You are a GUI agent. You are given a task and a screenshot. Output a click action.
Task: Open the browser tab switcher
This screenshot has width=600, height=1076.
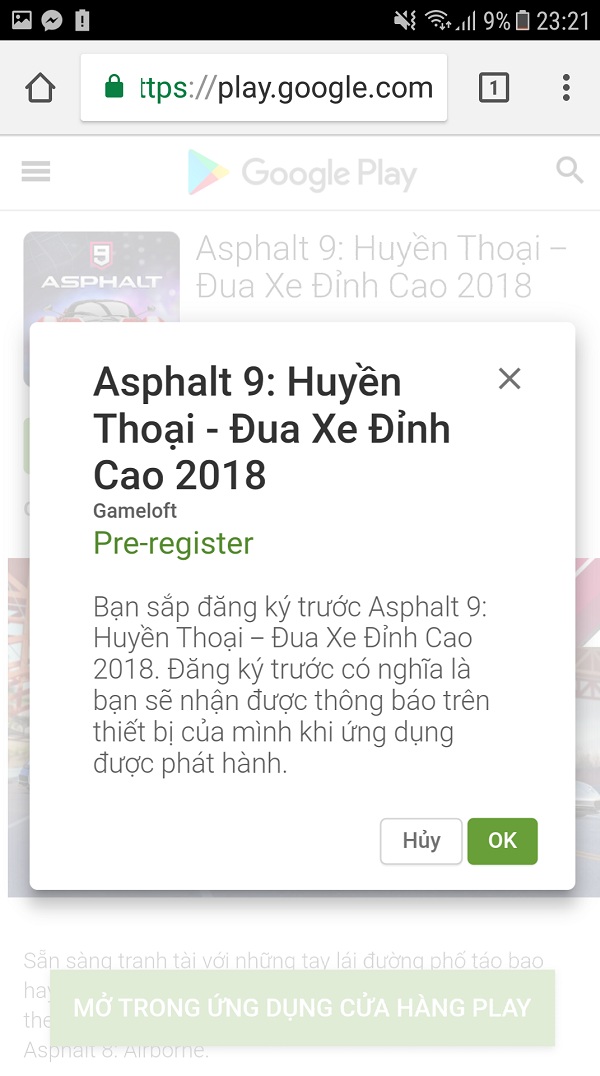pos(493,88)
